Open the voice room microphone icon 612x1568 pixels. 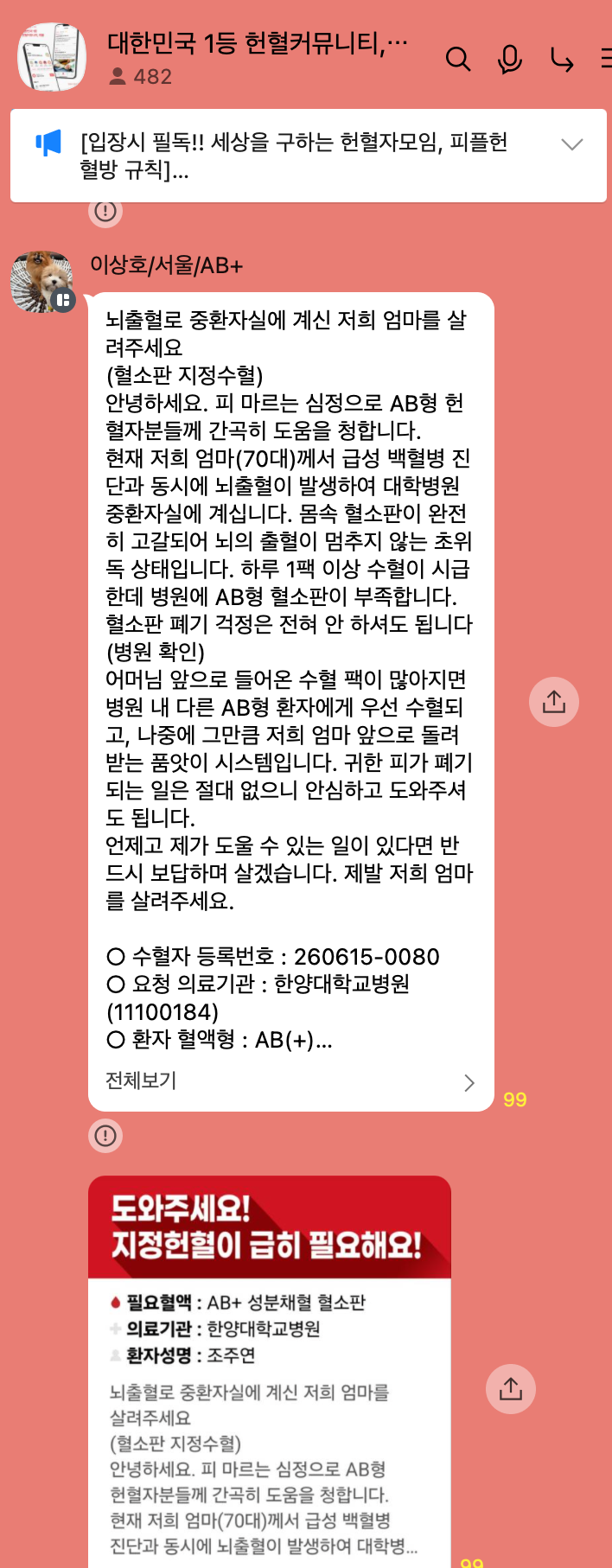tap(510, 59)
